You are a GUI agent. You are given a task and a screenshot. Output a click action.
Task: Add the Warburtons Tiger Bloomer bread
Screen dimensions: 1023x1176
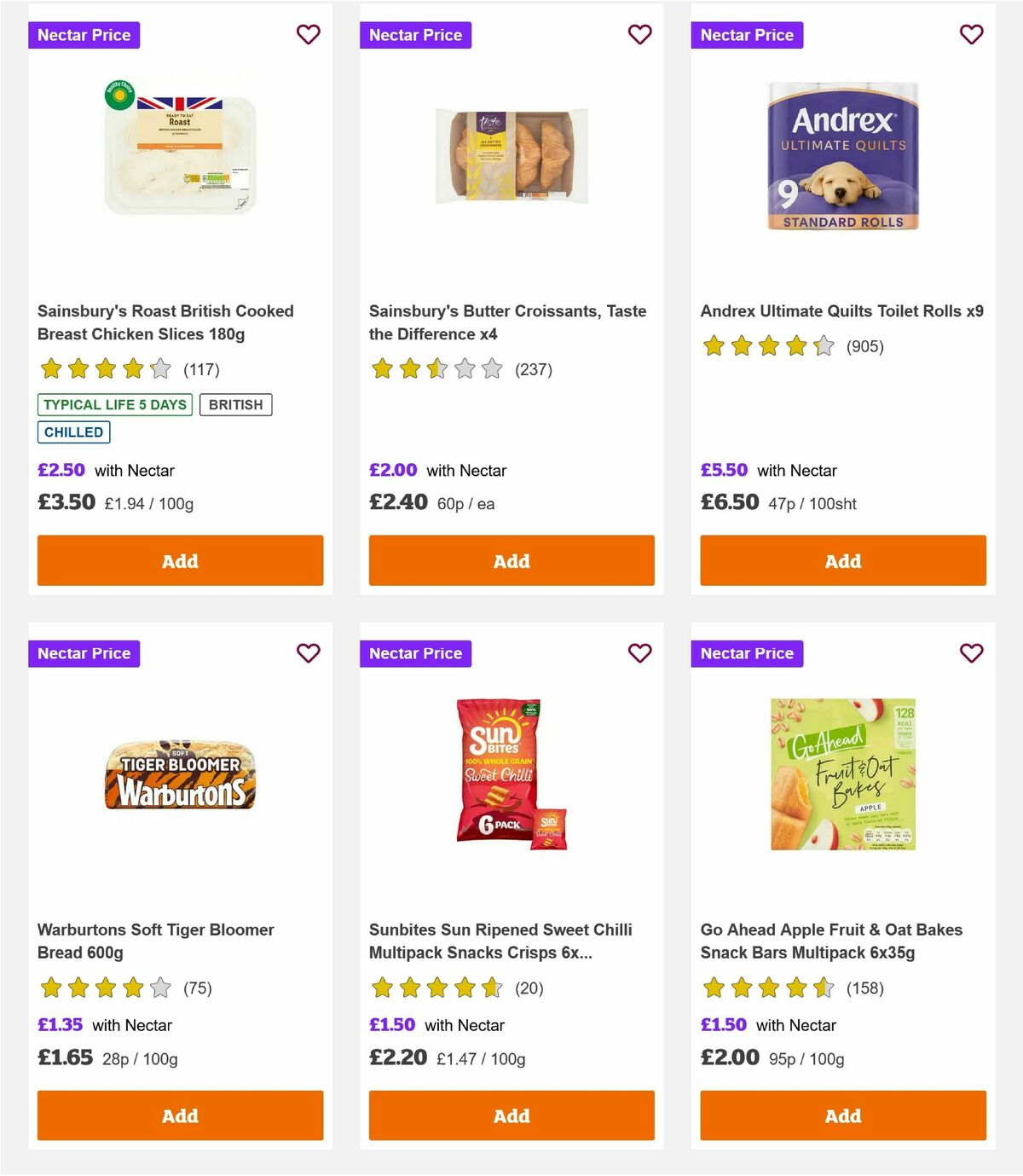180,1115
